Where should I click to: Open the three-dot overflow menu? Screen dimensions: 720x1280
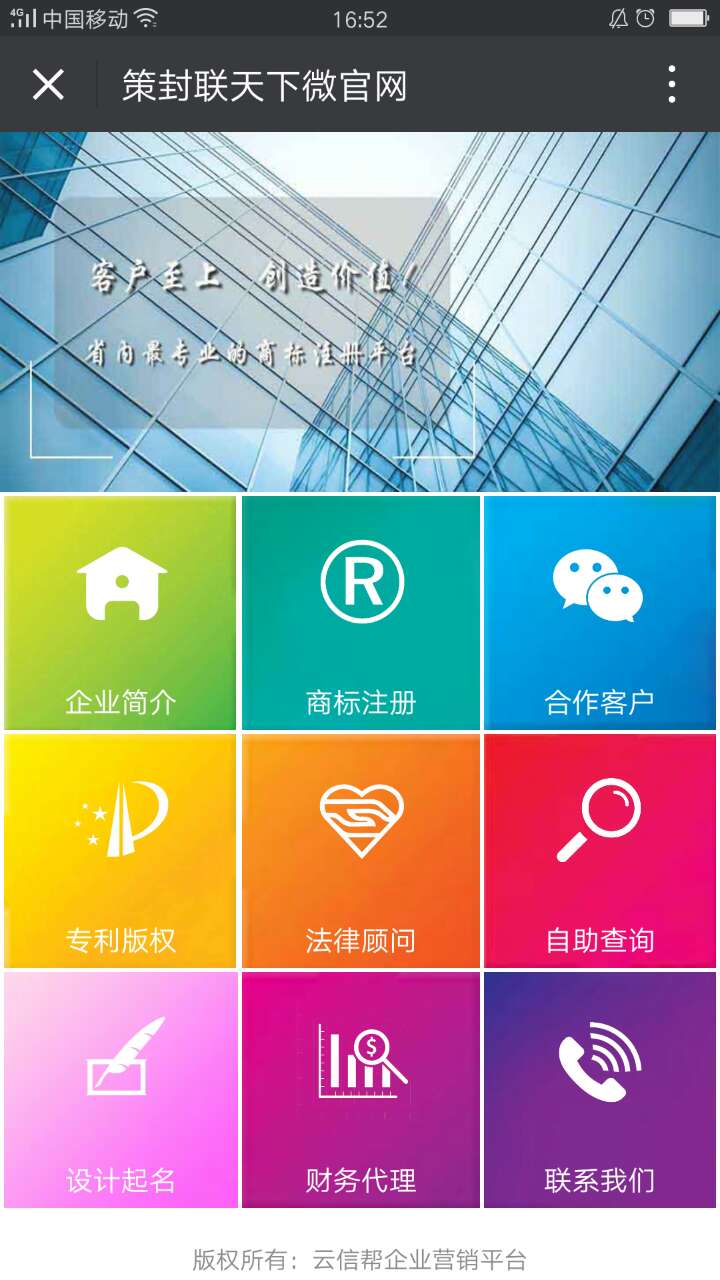coord(671,85)
